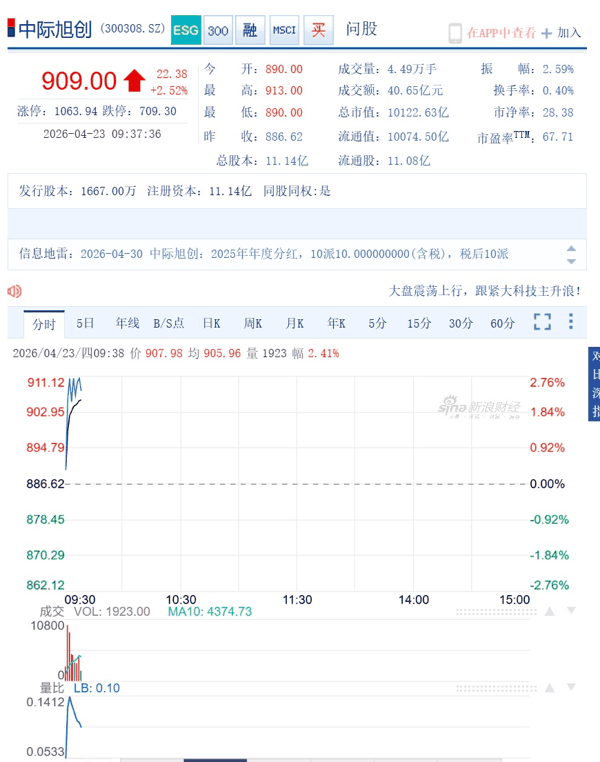Switch to 月K chart
Screen dimensions: 600x762
click(294, 323)
